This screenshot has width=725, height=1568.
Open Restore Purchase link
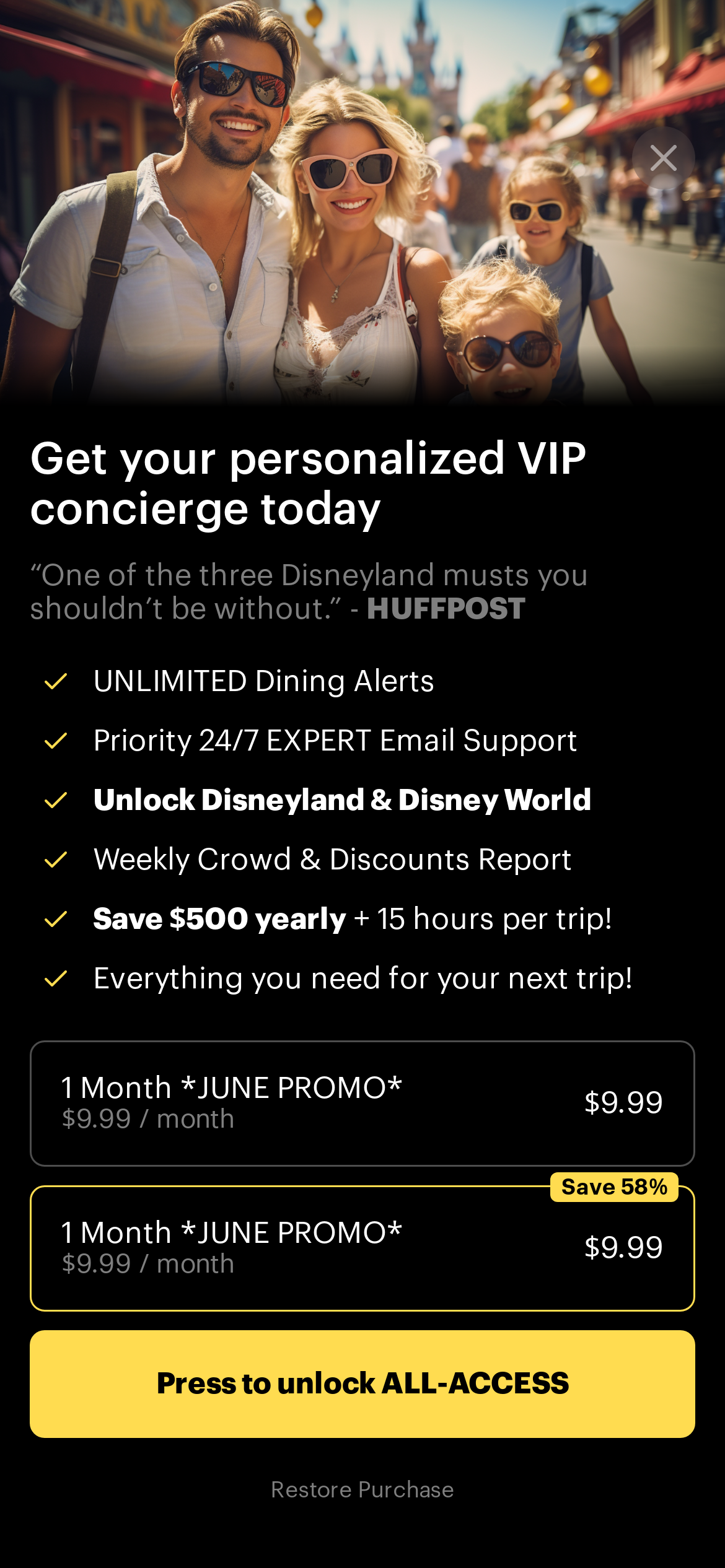point(362,1489)
